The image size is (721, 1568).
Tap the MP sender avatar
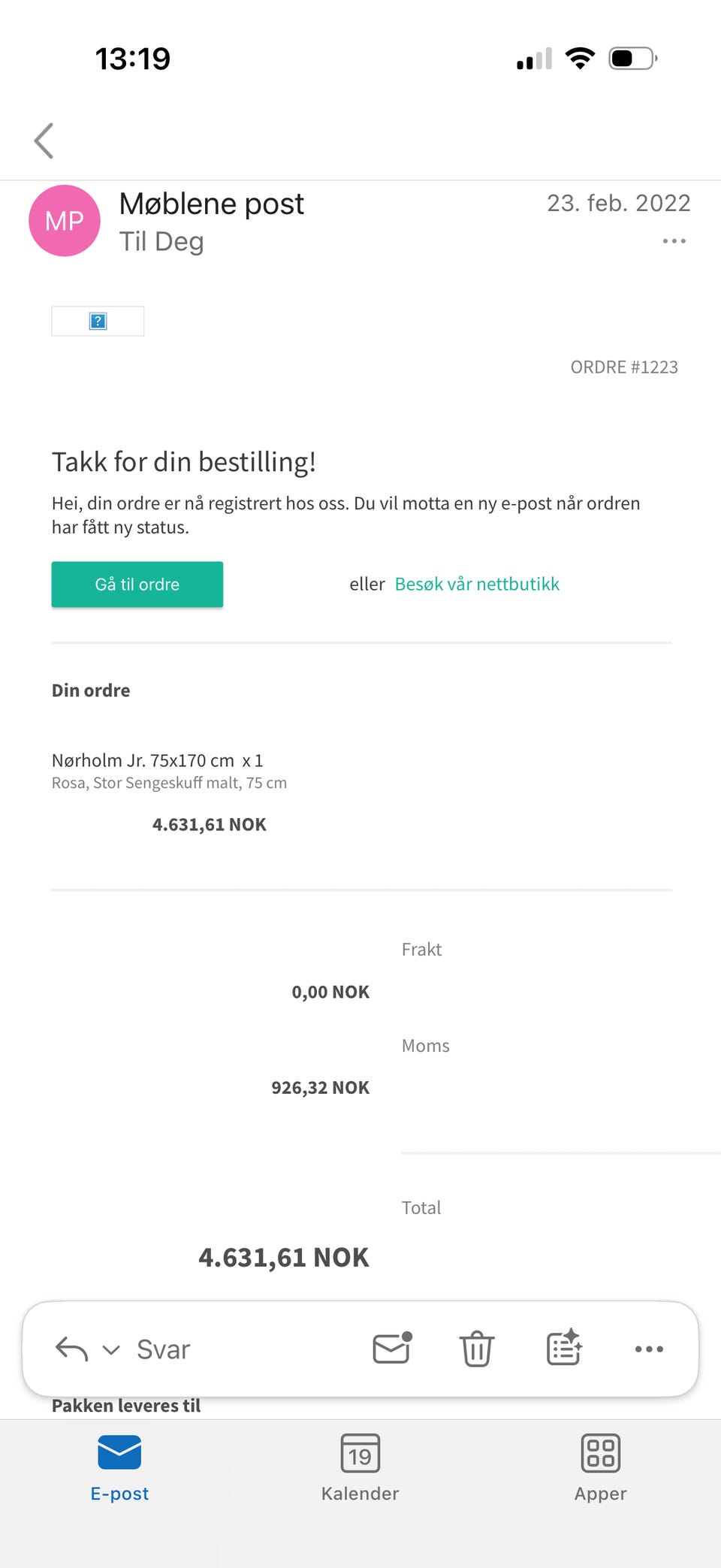tap(64, 220)
